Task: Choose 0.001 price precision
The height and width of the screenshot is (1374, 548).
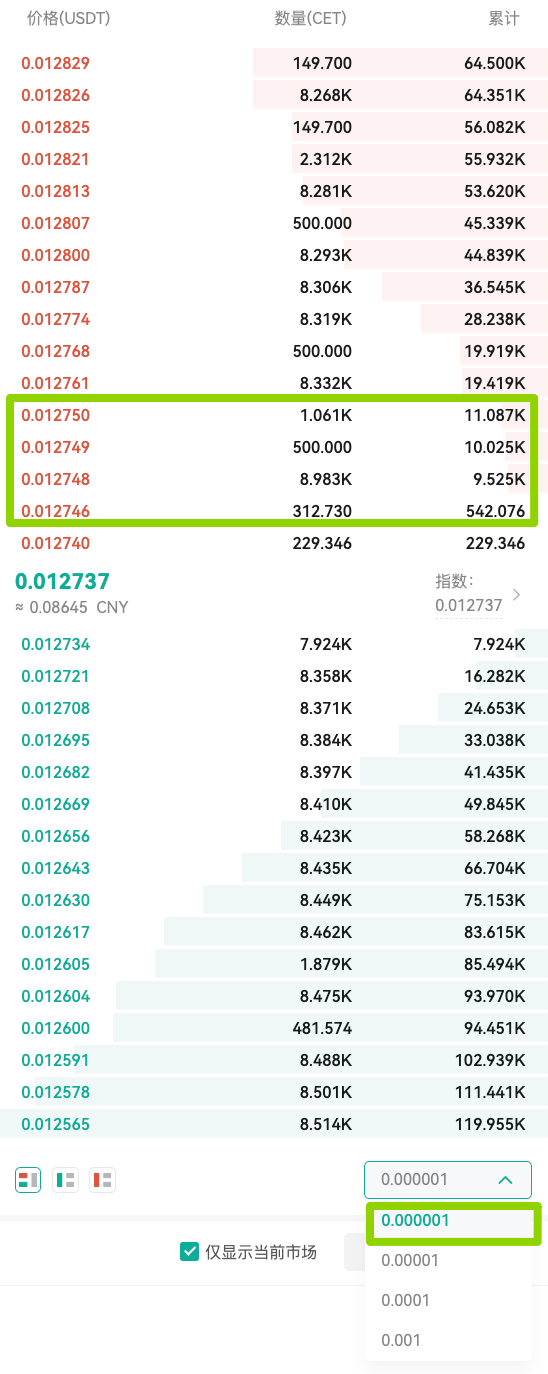Action: coord(448,1340)
